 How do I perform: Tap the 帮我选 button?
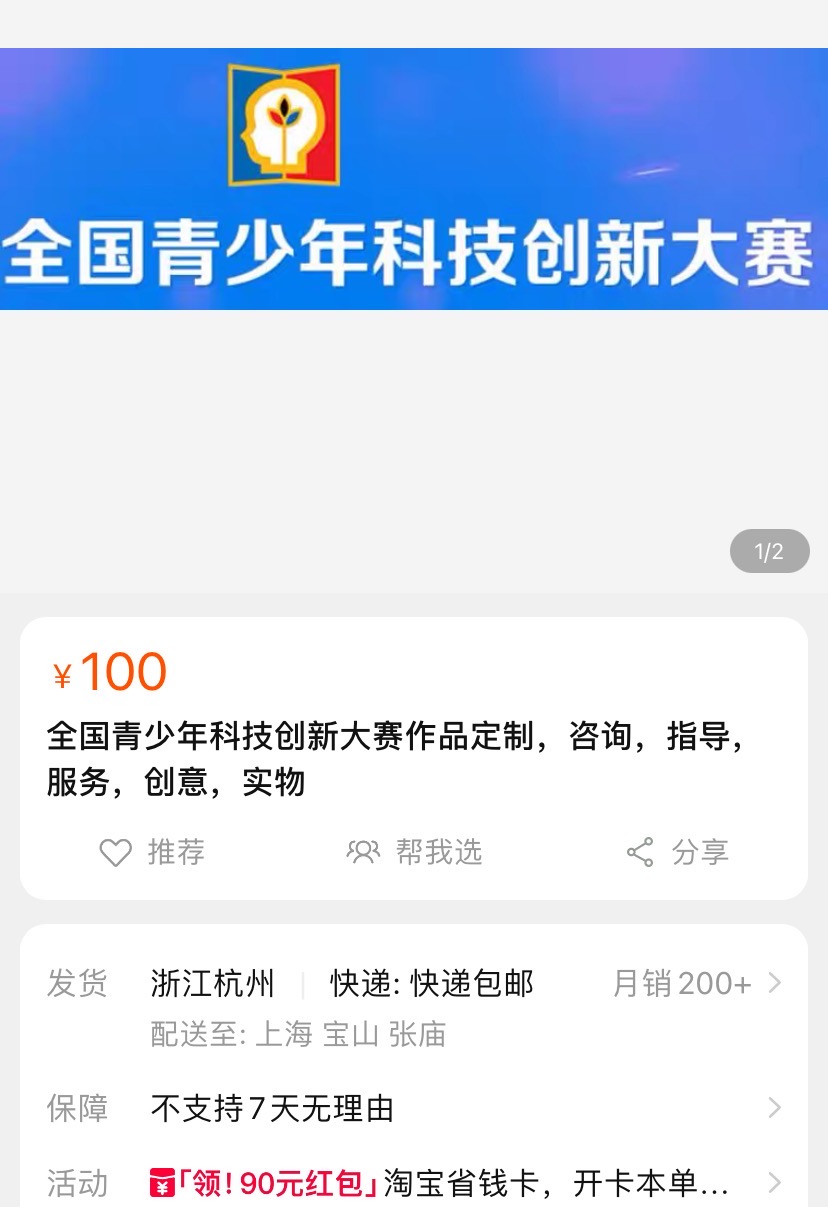click(414, 852)
